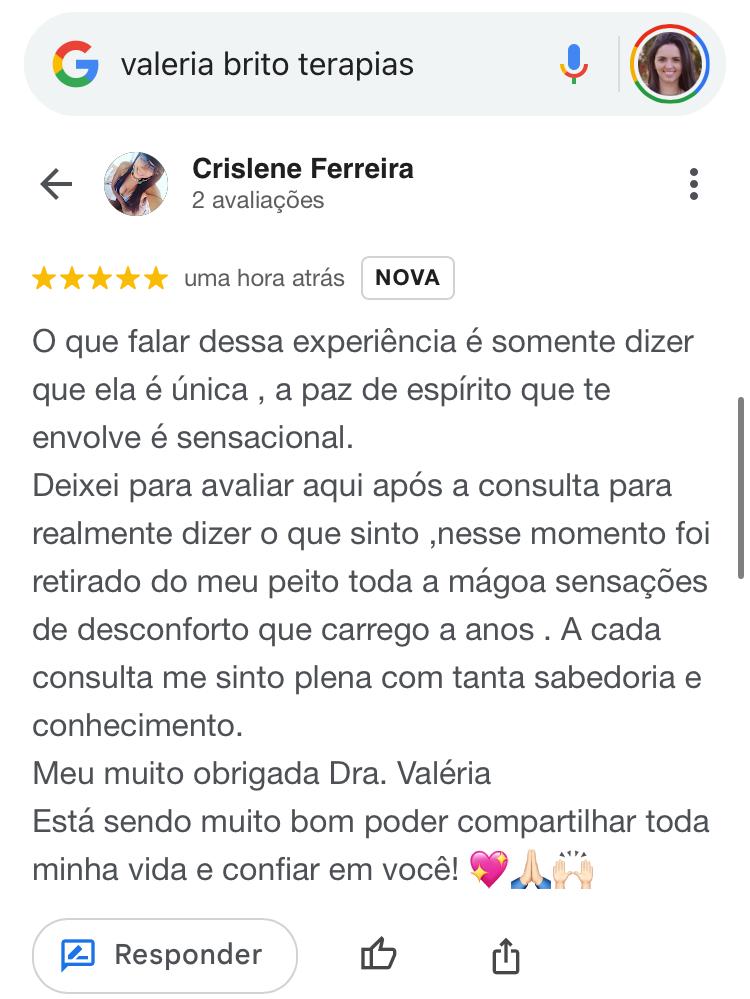Start voice search with the microphone
This screenshot has width=750, height=999.
[x=573, y=65]
